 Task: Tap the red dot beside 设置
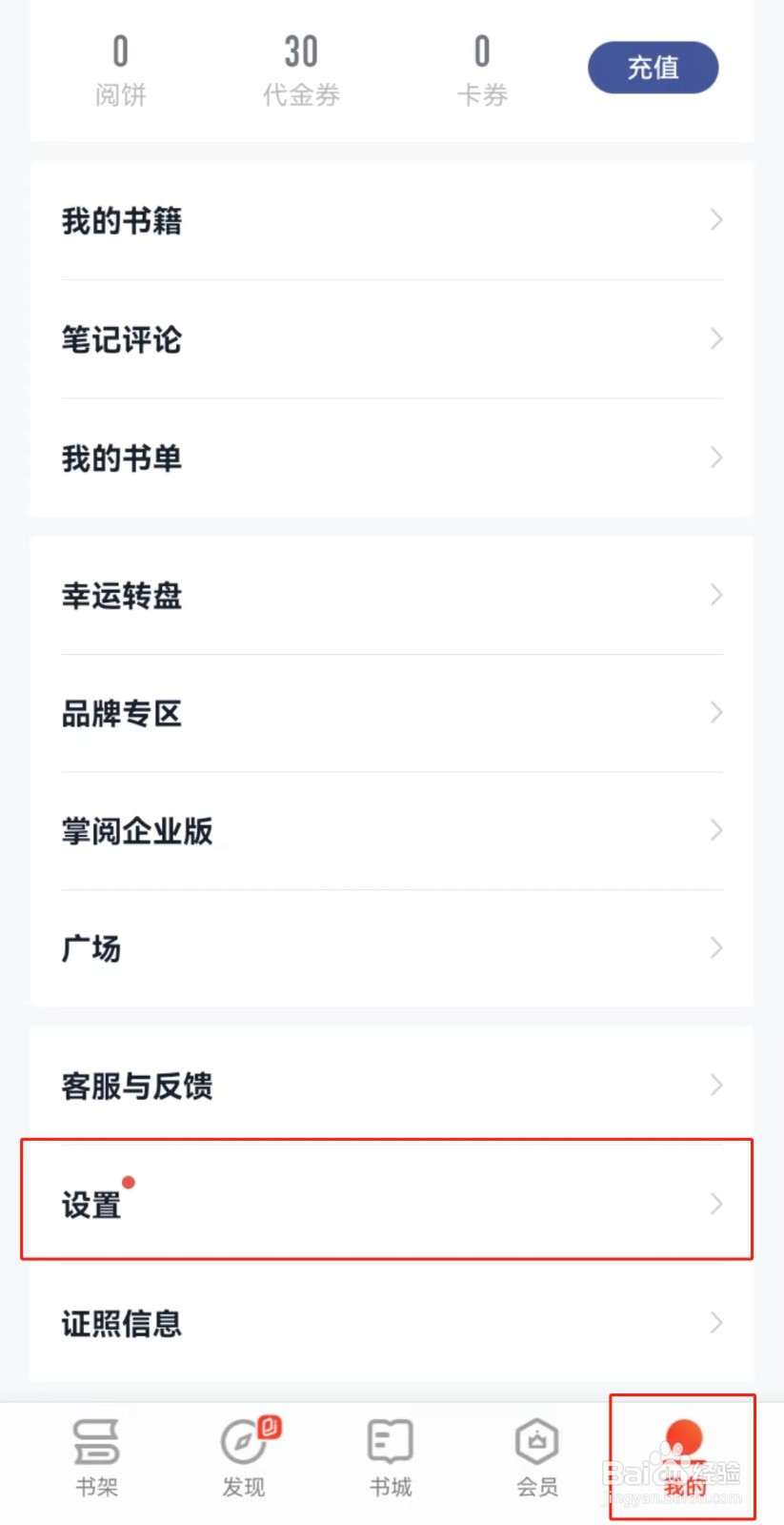pos(129,1182)
